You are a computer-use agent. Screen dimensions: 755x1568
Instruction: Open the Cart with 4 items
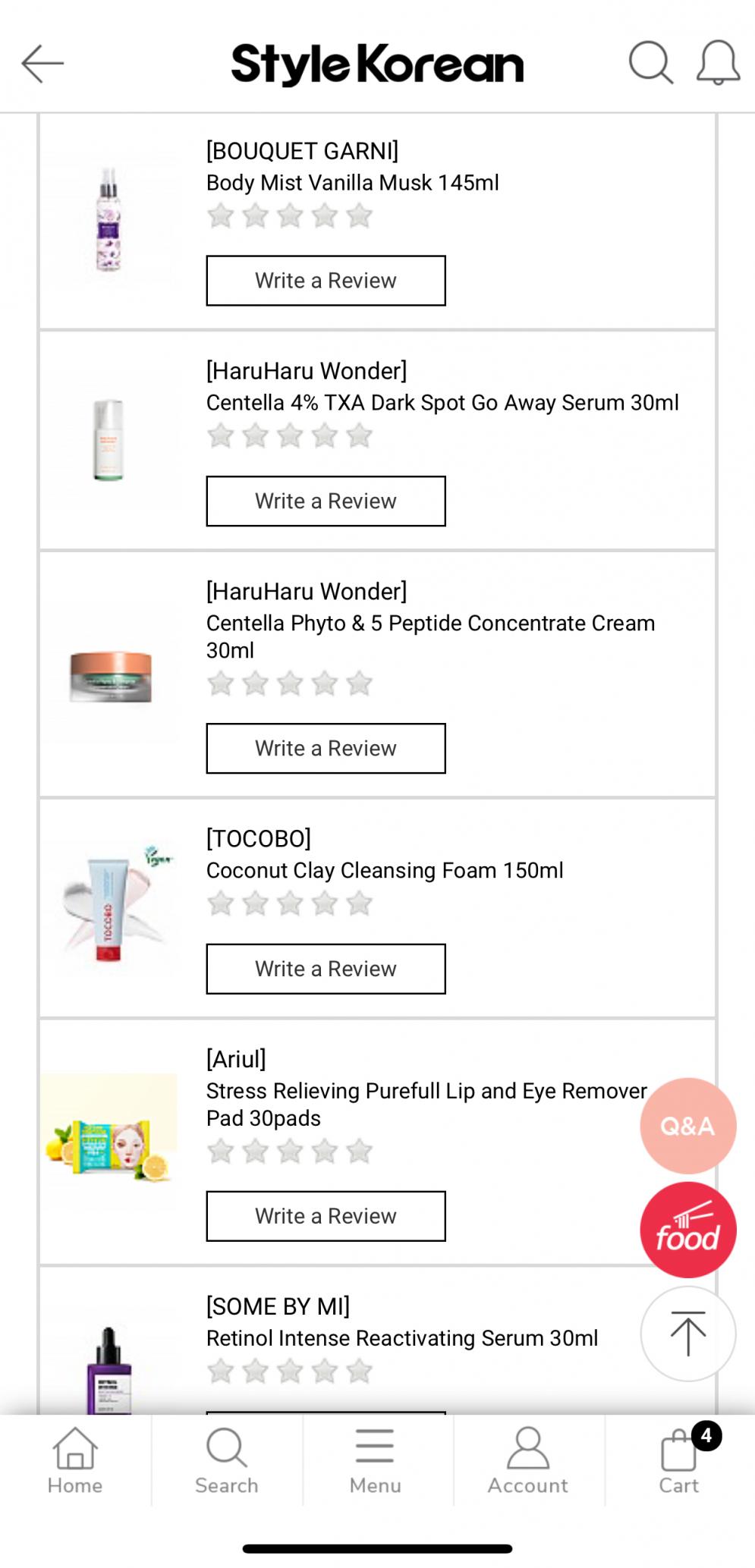[x=679, y=1460]
